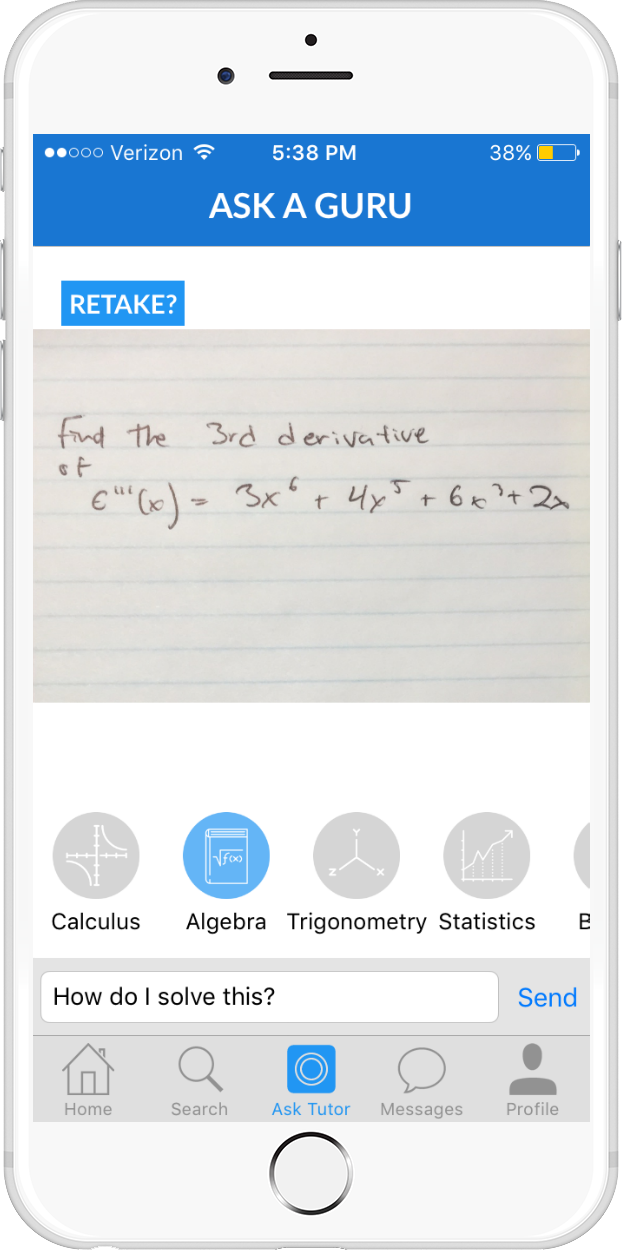
Task: Switch to the Search tab
Action: [199, 1080]
